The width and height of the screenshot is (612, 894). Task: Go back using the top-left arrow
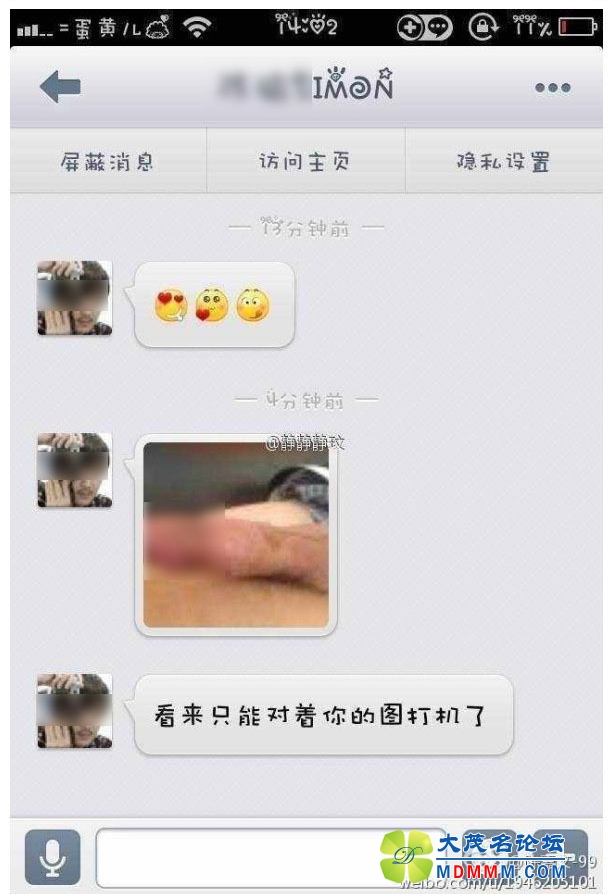60,87
